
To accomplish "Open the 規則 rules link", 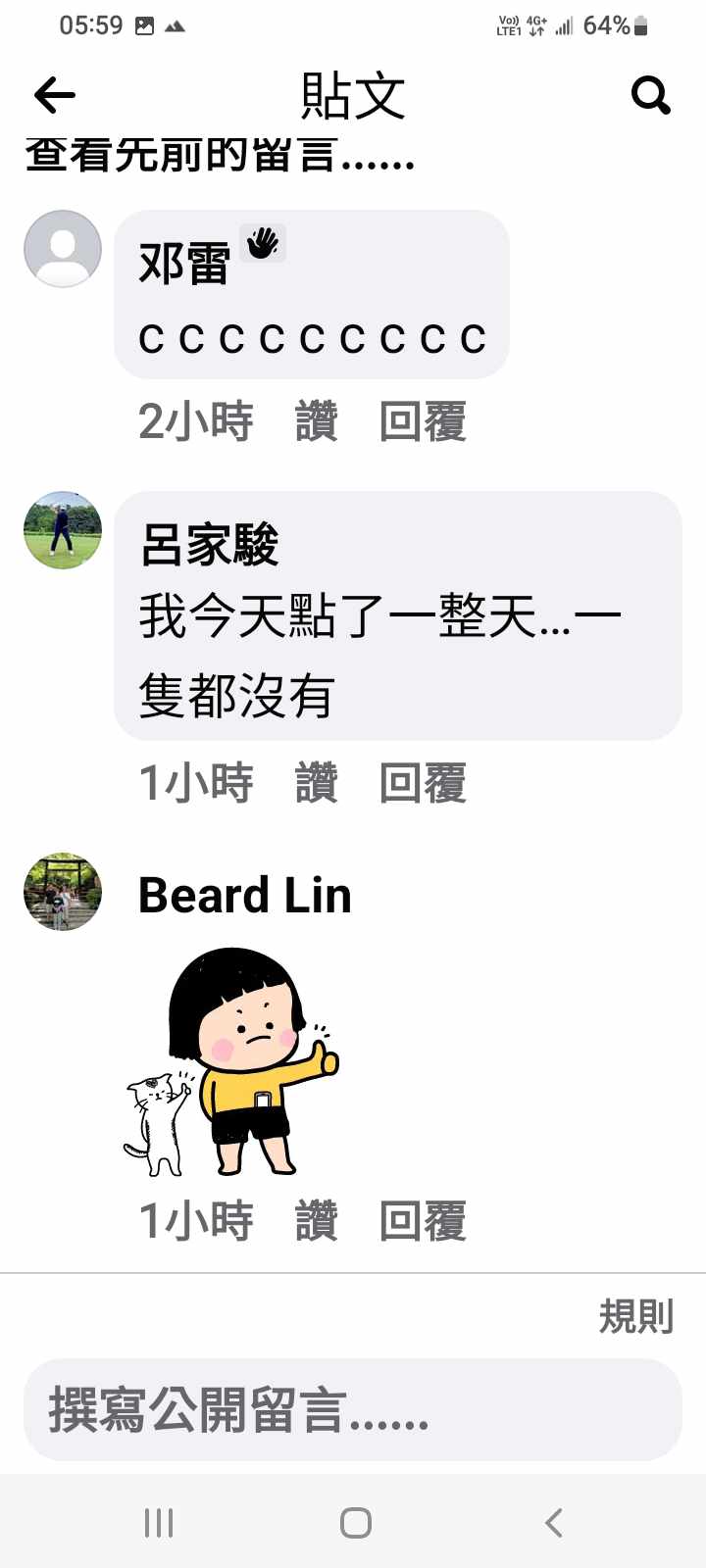I will pos(635,1316).
